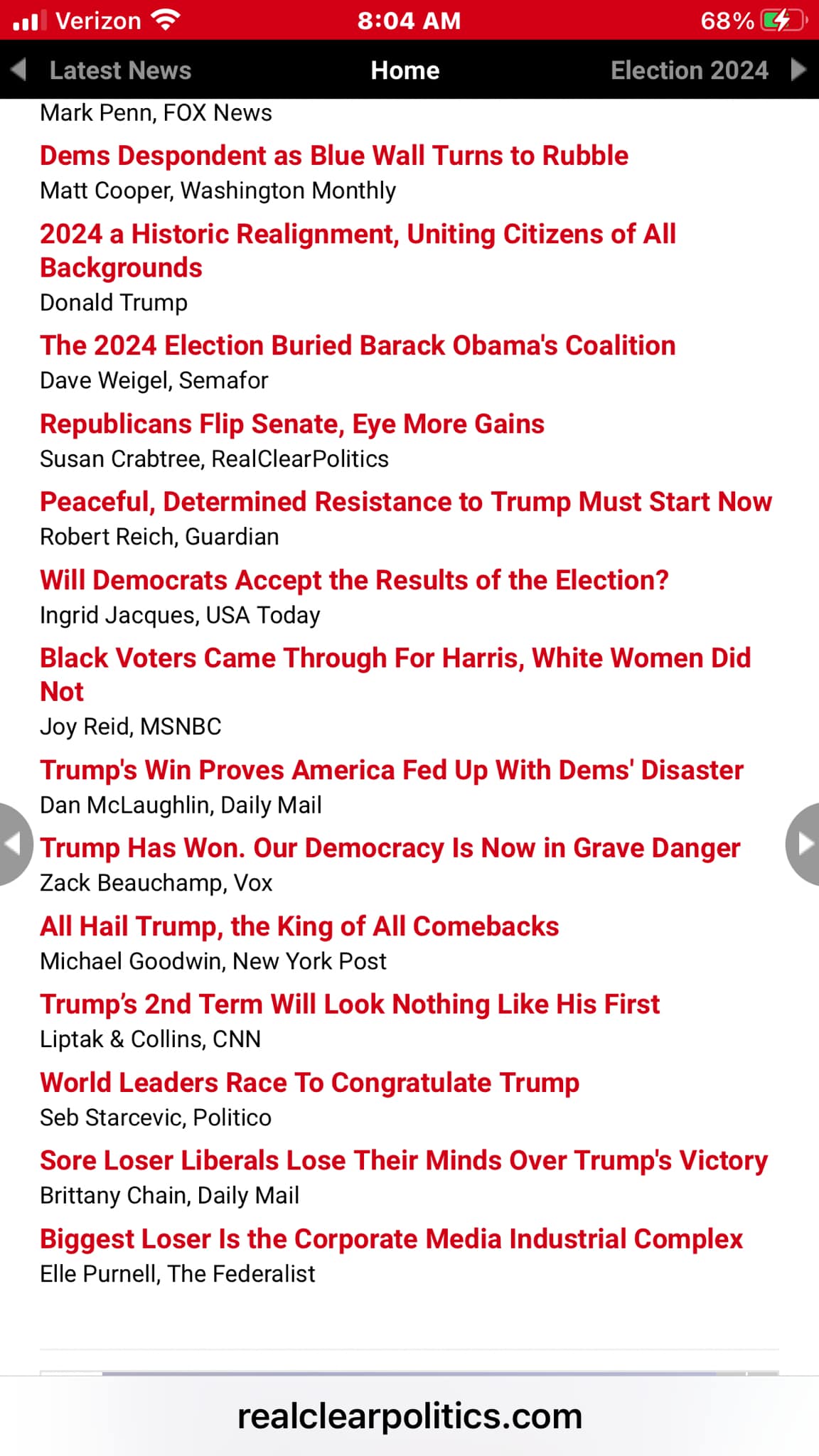
Task: Read 'Trump Has Won. Our Democracy Is Now in Grave Danger'
Action: coord(390,848)
